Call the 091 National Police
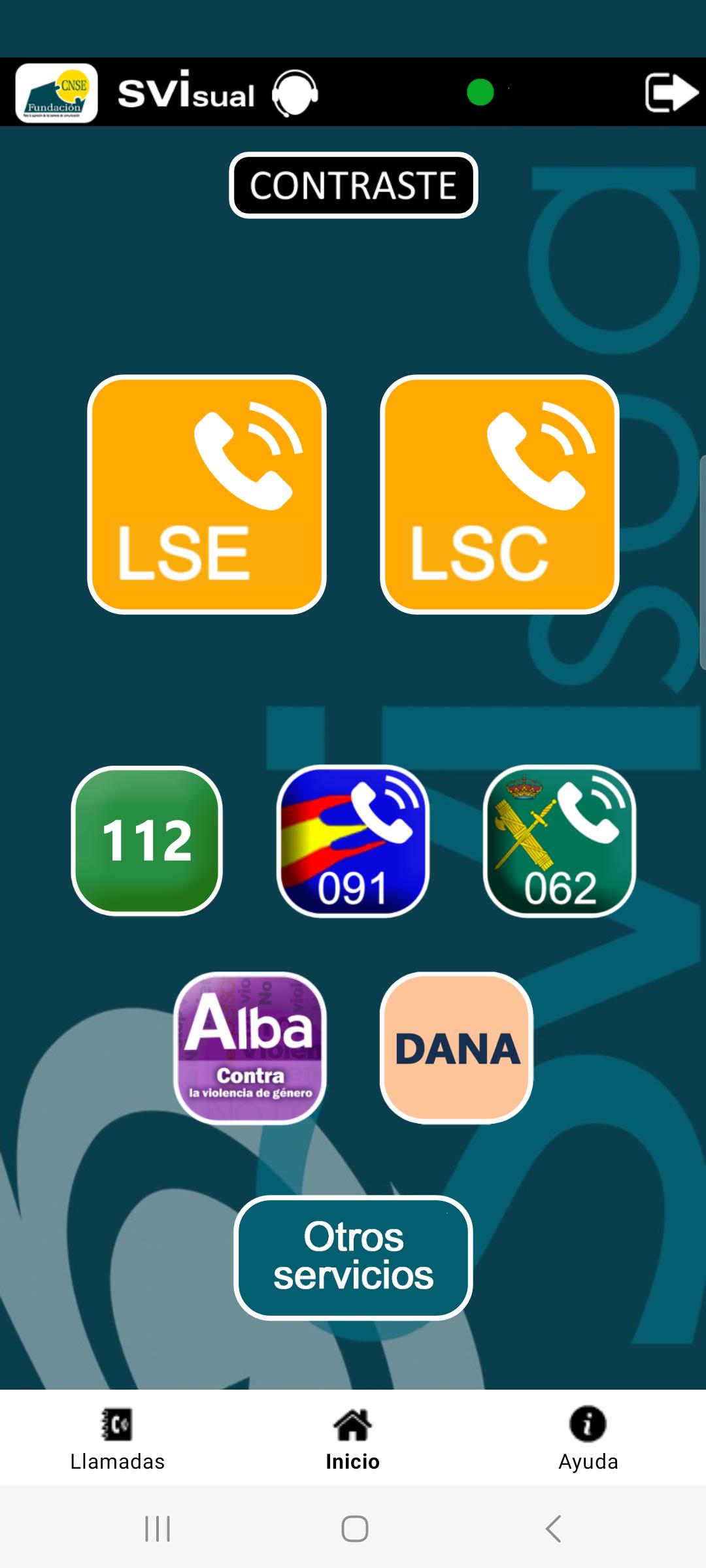 [353, 841]
